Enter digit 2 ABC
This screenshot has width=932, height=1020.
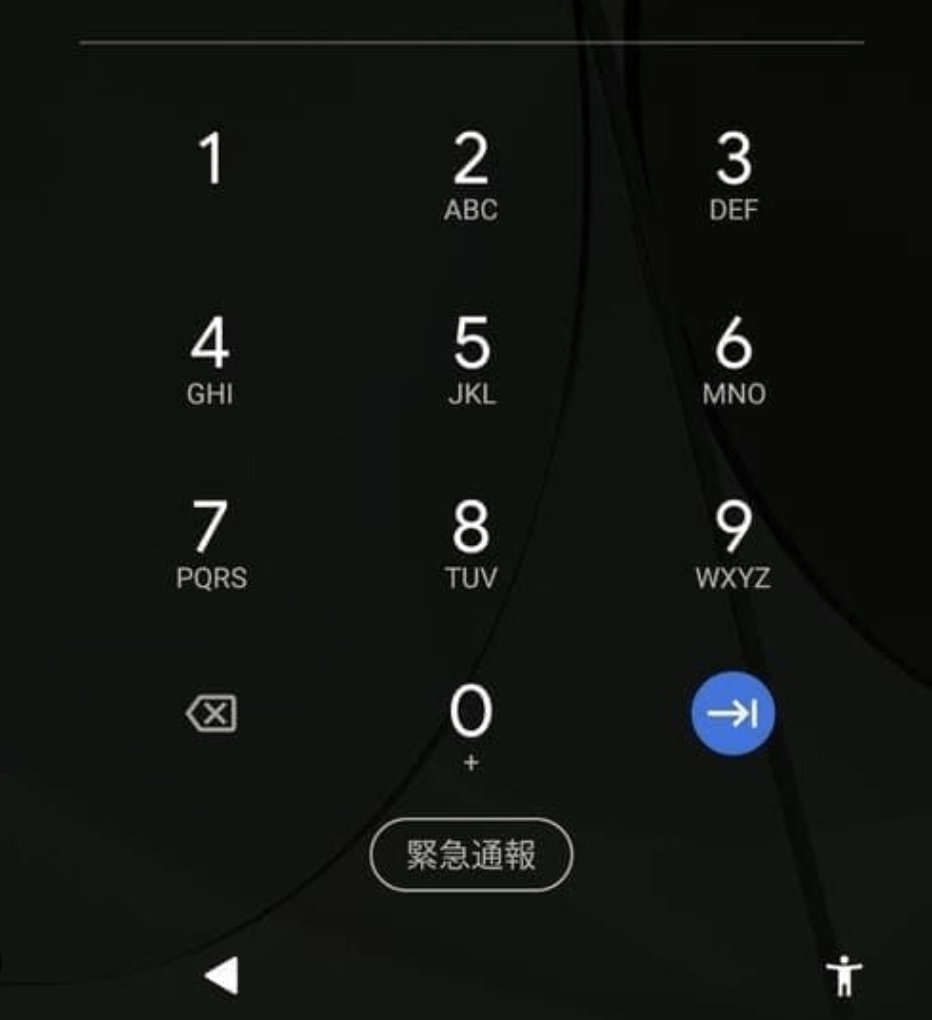[471, 175]
